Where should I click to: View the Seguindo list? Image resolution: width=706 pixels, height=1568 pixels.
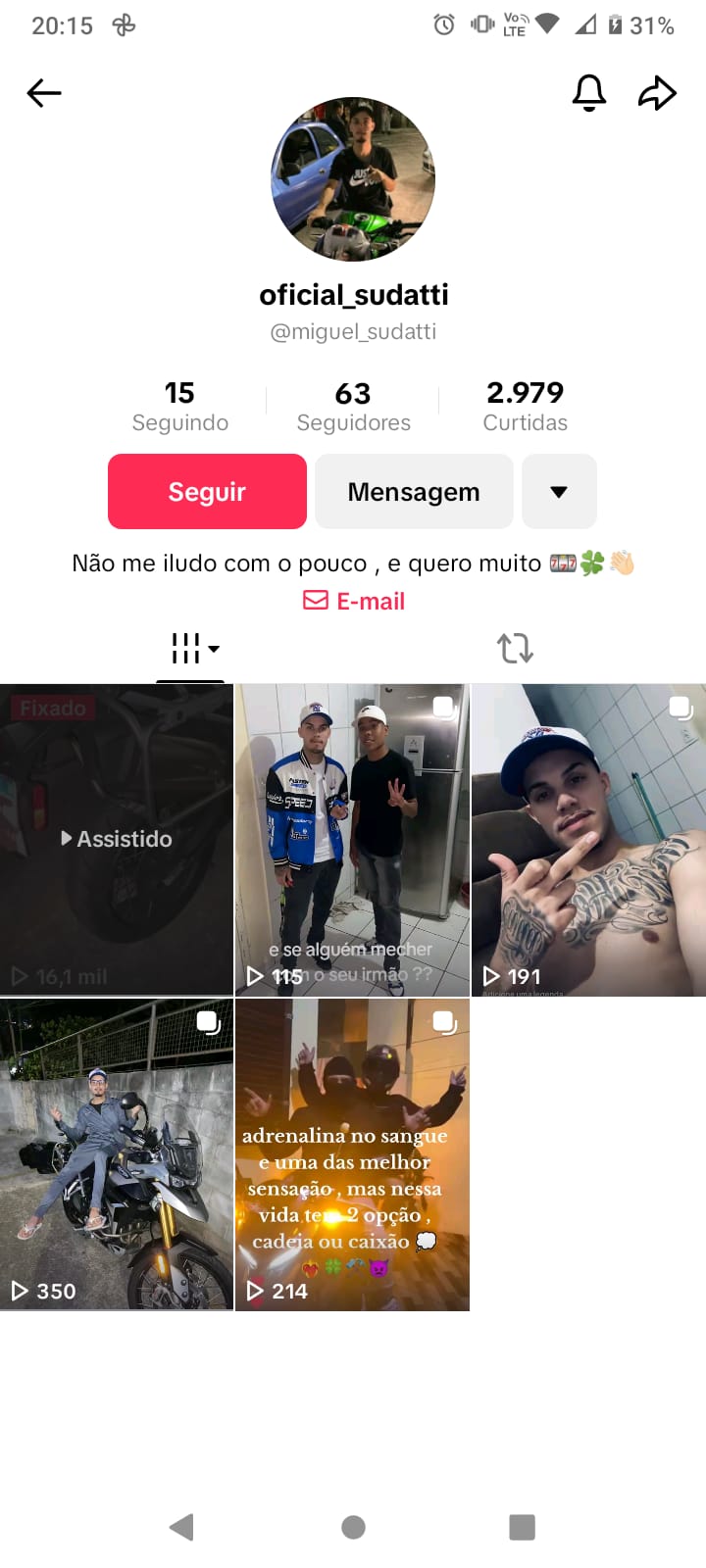180,407
